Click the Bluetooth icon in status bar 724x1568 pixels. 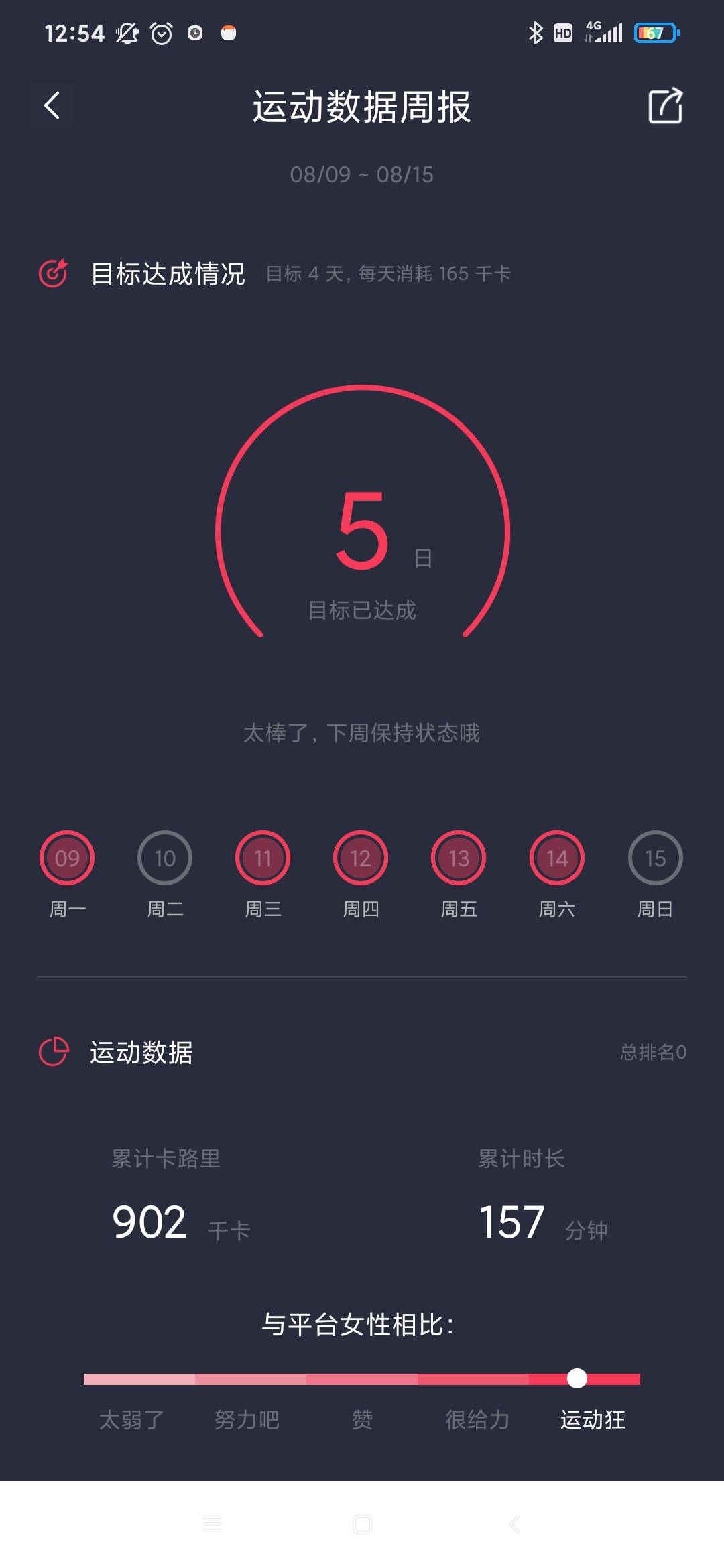pos(536,31)
